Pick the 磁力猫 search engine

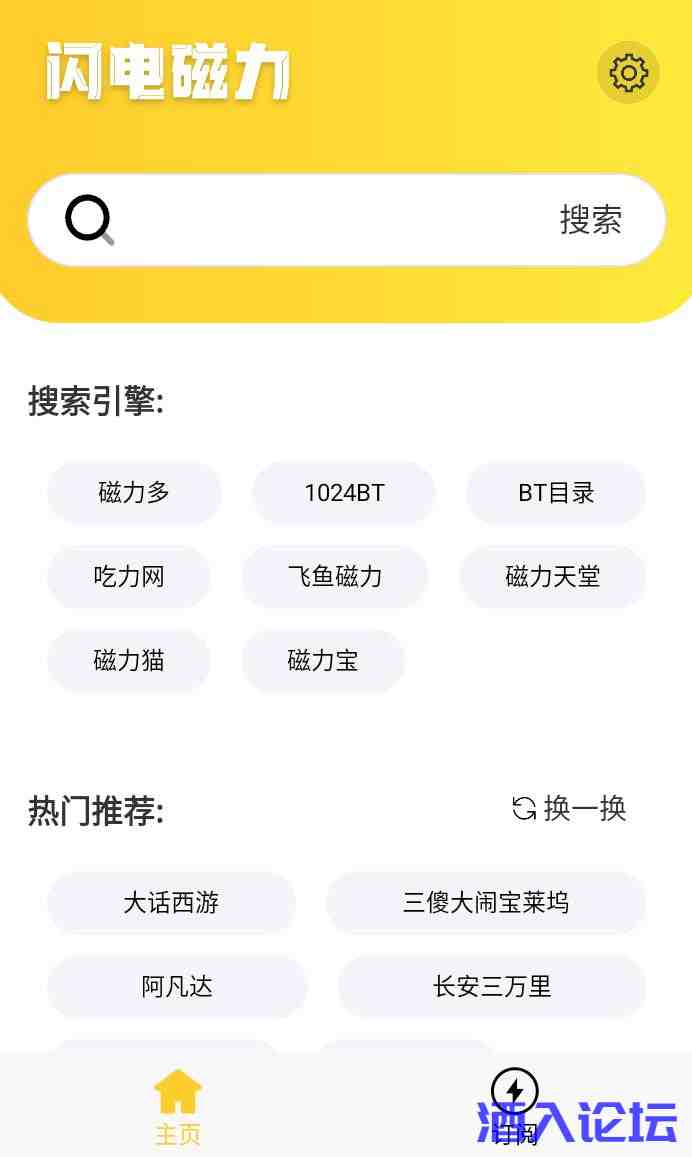129,661
